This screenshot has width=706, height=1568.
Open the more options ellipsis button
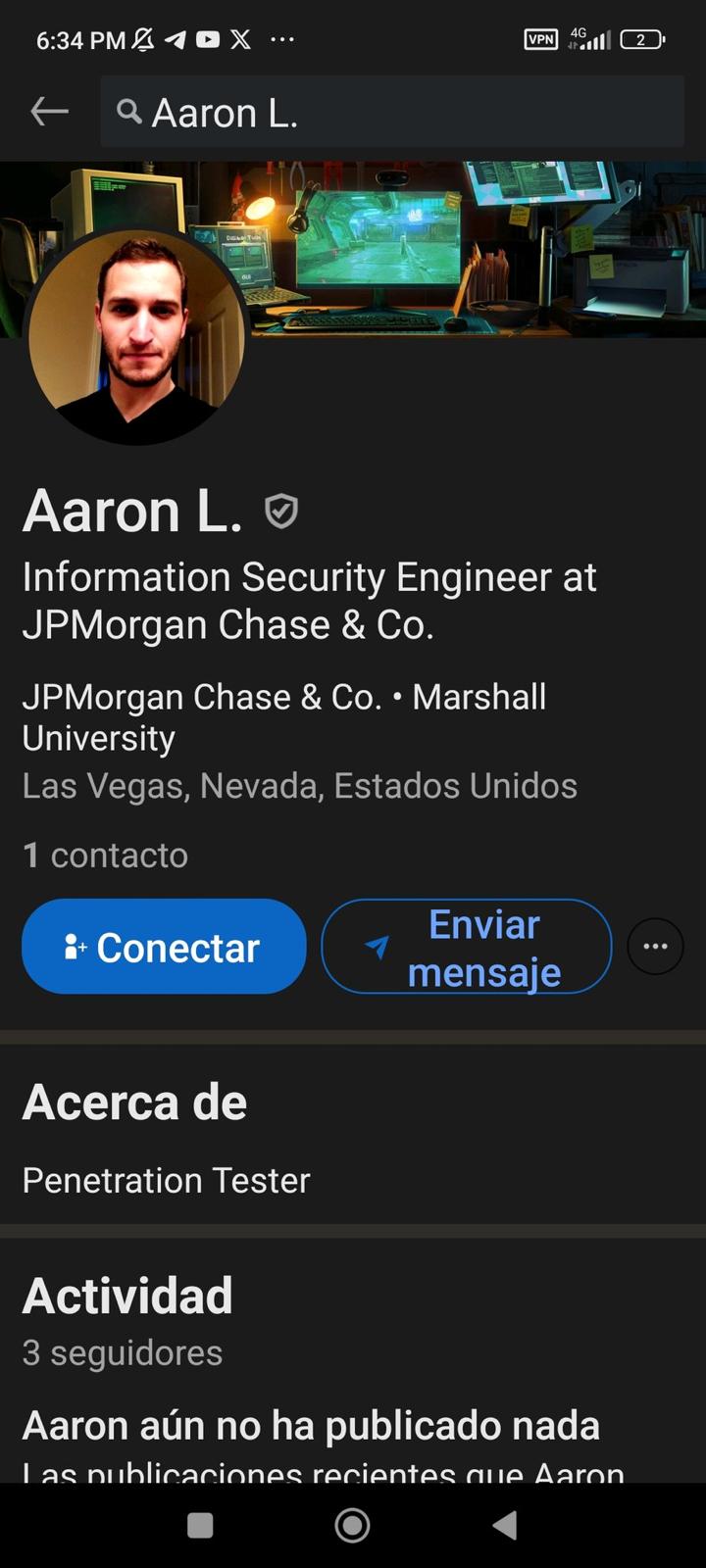[655, 947]
